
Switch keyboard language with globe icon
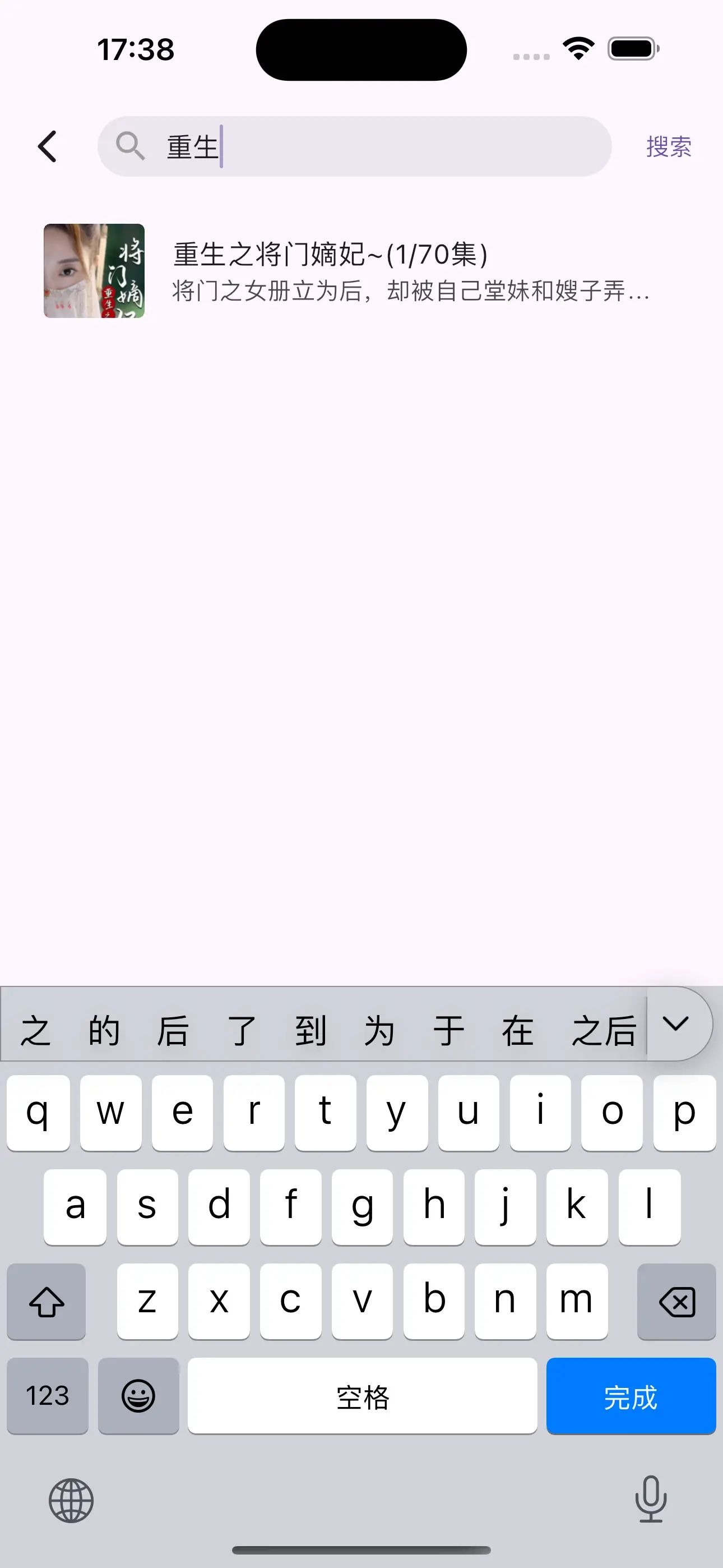click(71, 1501)
